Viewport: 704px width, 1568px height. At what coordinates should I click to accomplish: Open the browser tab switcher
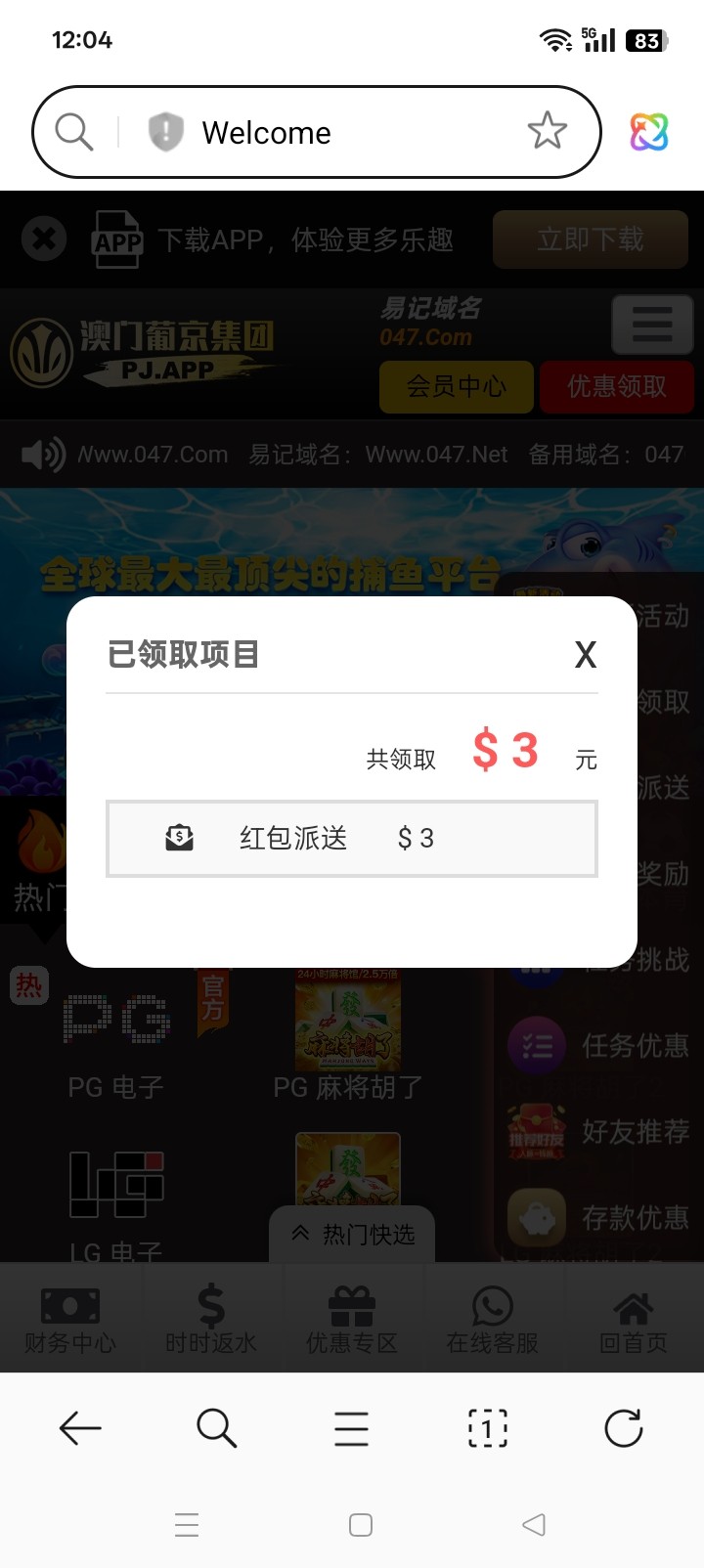(x=487, y=1428)
